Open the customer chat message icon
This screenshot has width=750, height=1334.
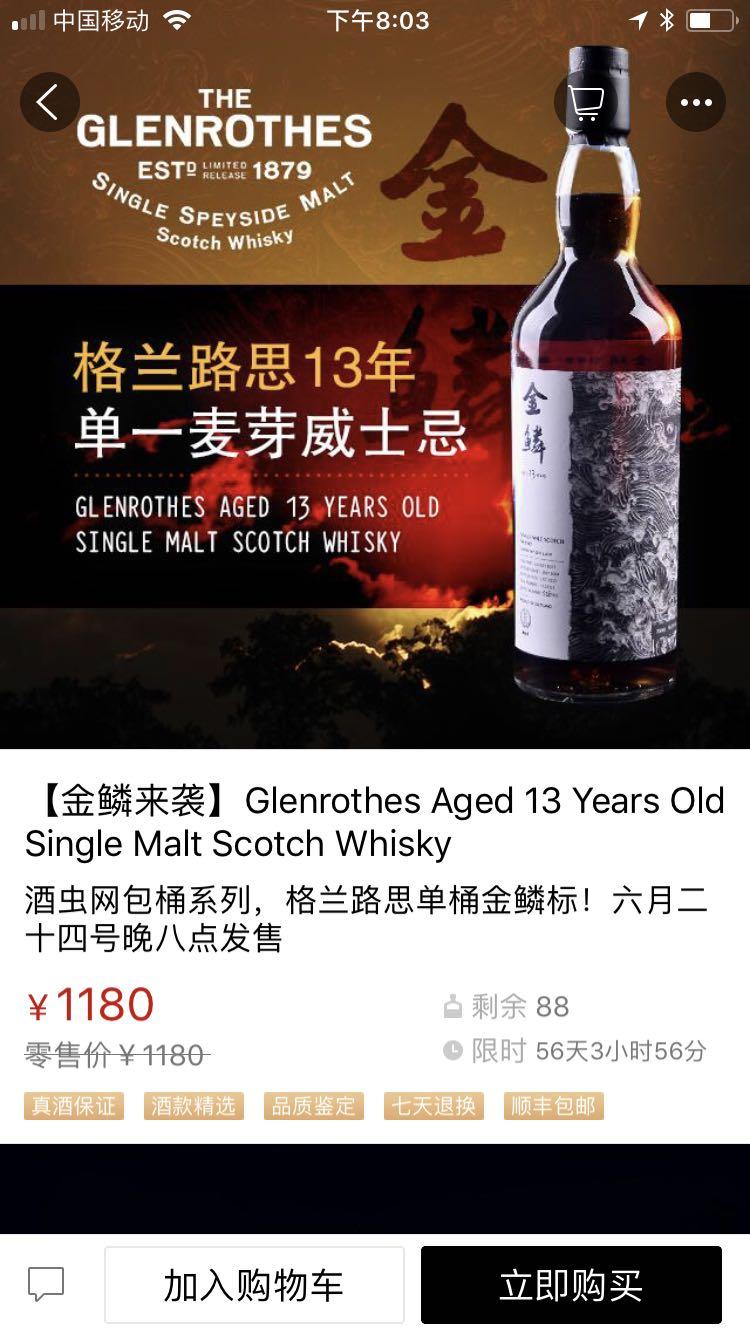click(46, 1284)
